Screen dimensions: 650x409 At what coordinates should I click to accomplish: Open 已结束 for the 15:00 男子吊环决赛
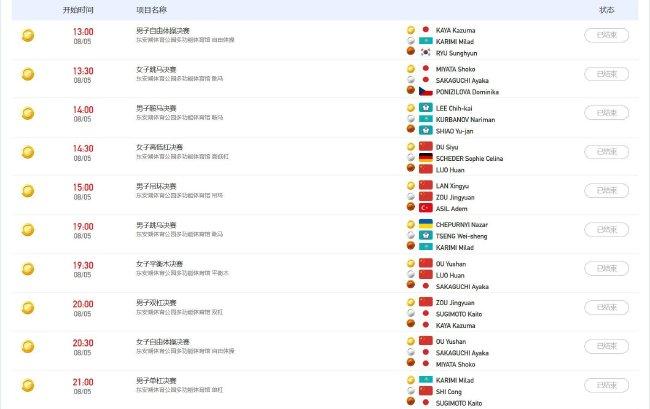pyautogui.click(x=606, y=191)
